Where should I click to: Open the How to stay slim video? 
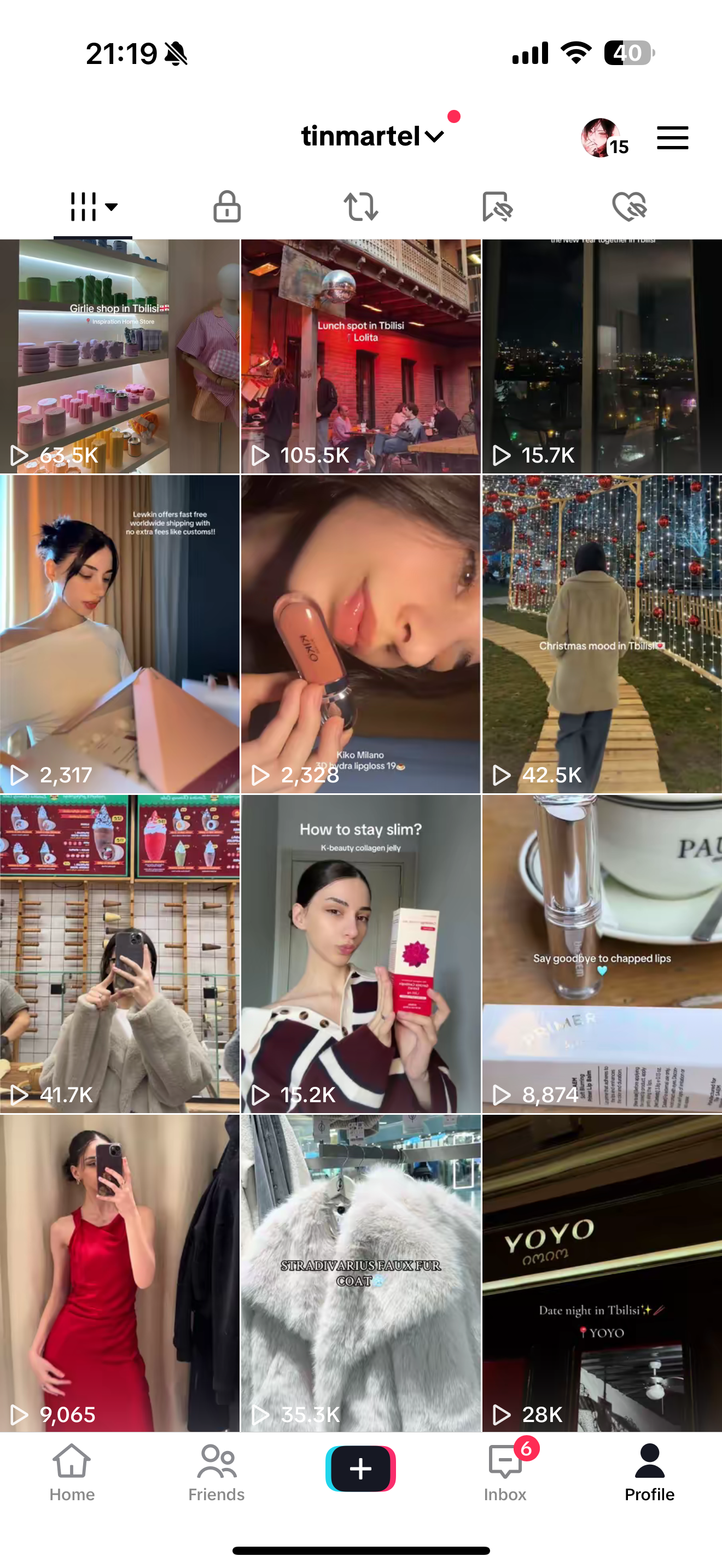click(x=360, y=954)
